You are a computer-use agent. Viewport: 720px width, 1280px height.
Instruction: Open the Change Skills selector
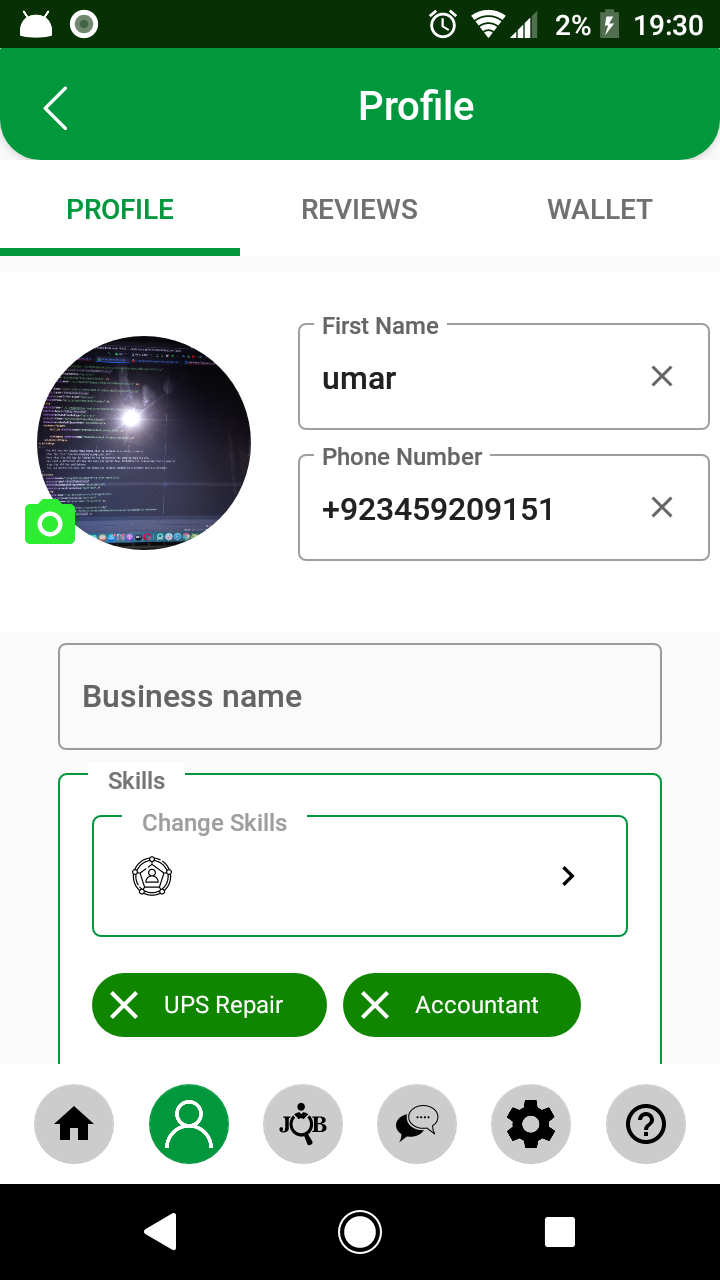(x=360, y=876)
